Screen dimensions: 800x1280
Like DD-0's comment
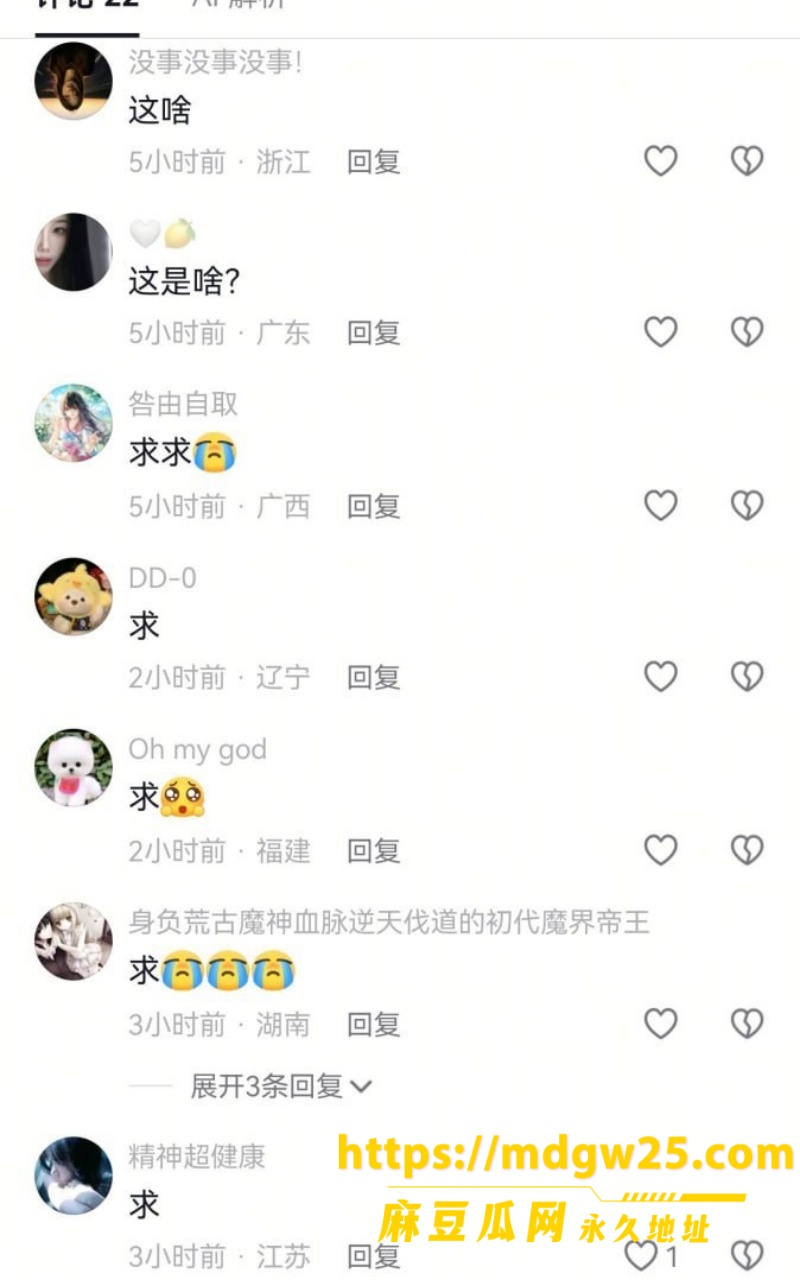point(660,677)
